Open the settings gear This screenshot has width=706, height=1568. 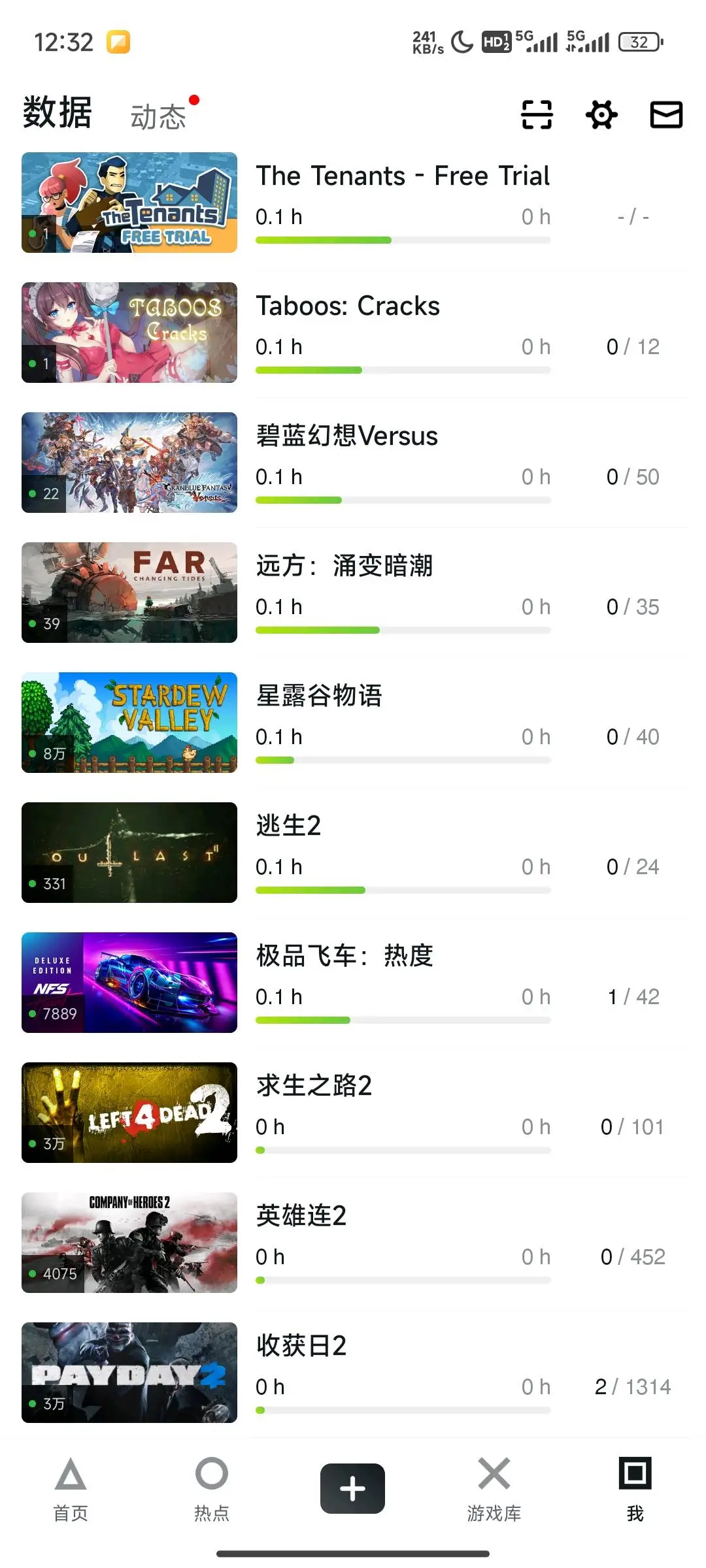pyautogui.click(x=601, y=115)
